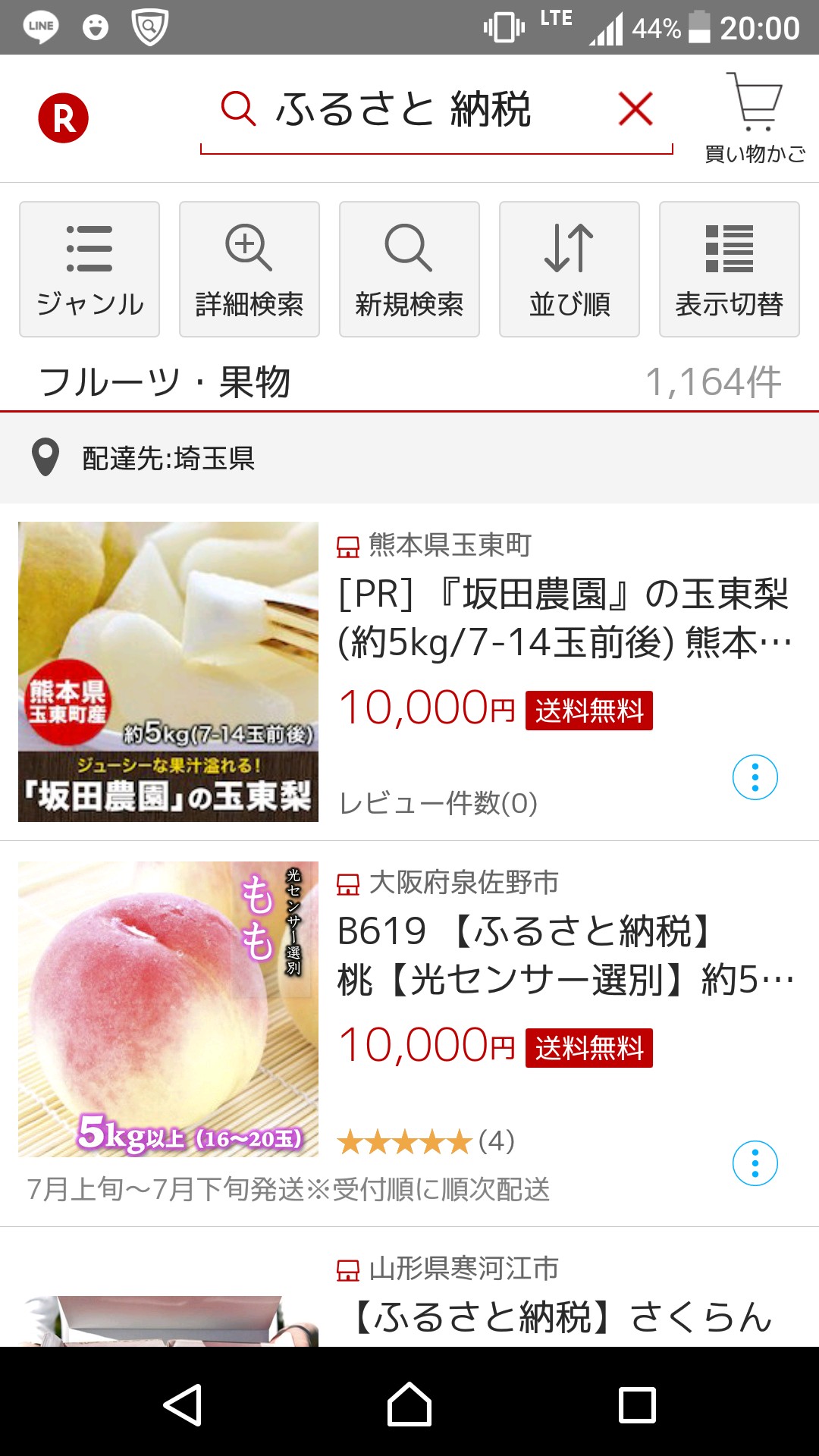This screenshot has height=1456, width=819.
Task: Open the 山形県寒河江市 さくらんぼ listing
Action: point(561,1315)
